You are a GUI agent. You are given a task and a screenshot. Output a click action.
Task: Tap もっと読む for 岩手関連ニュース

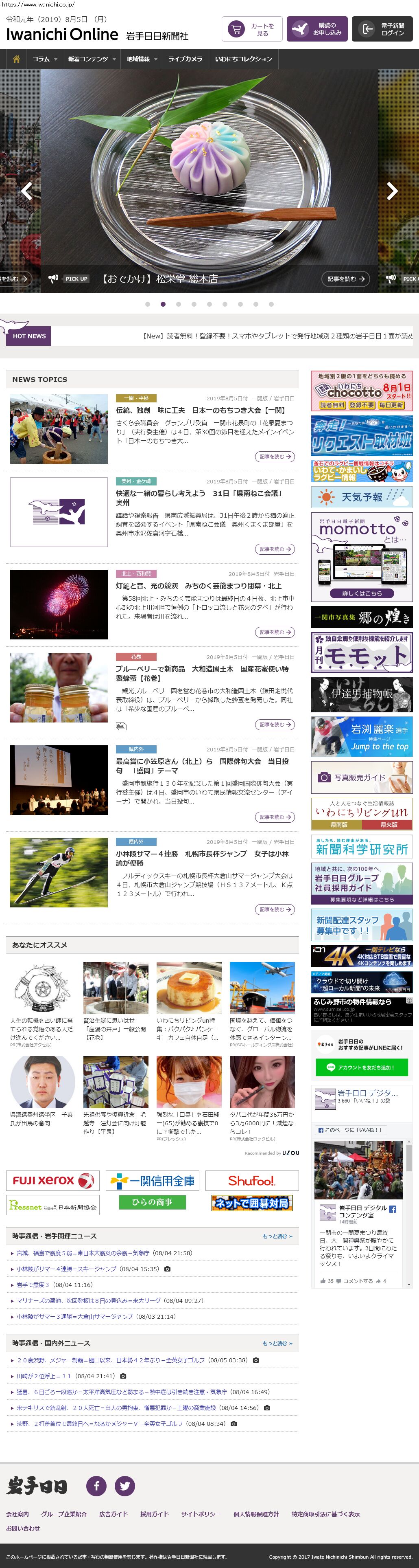(277, 1236)
